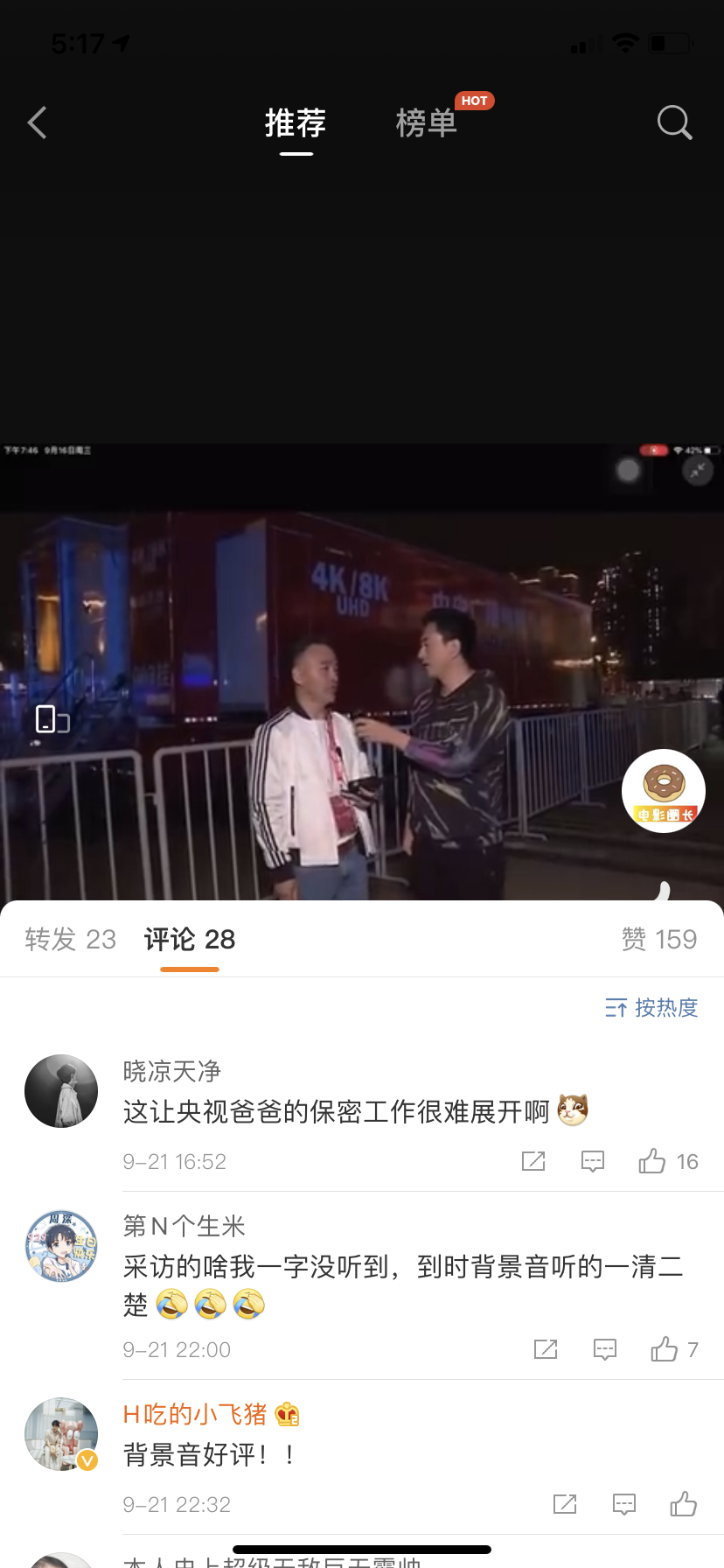This screenshot has height=1568, width=724.
Task: Like H吃的小飞猪's comment
Action: [684, 1505]
